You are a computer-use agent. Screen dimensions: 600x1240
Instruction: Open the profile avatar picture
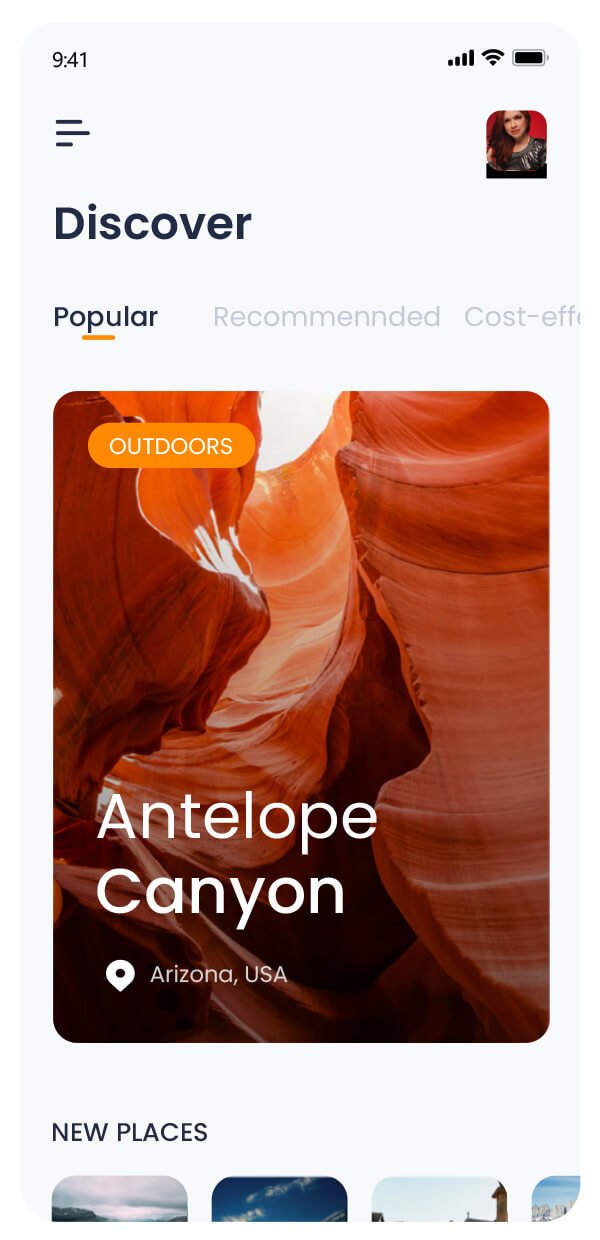coord(516,144)
